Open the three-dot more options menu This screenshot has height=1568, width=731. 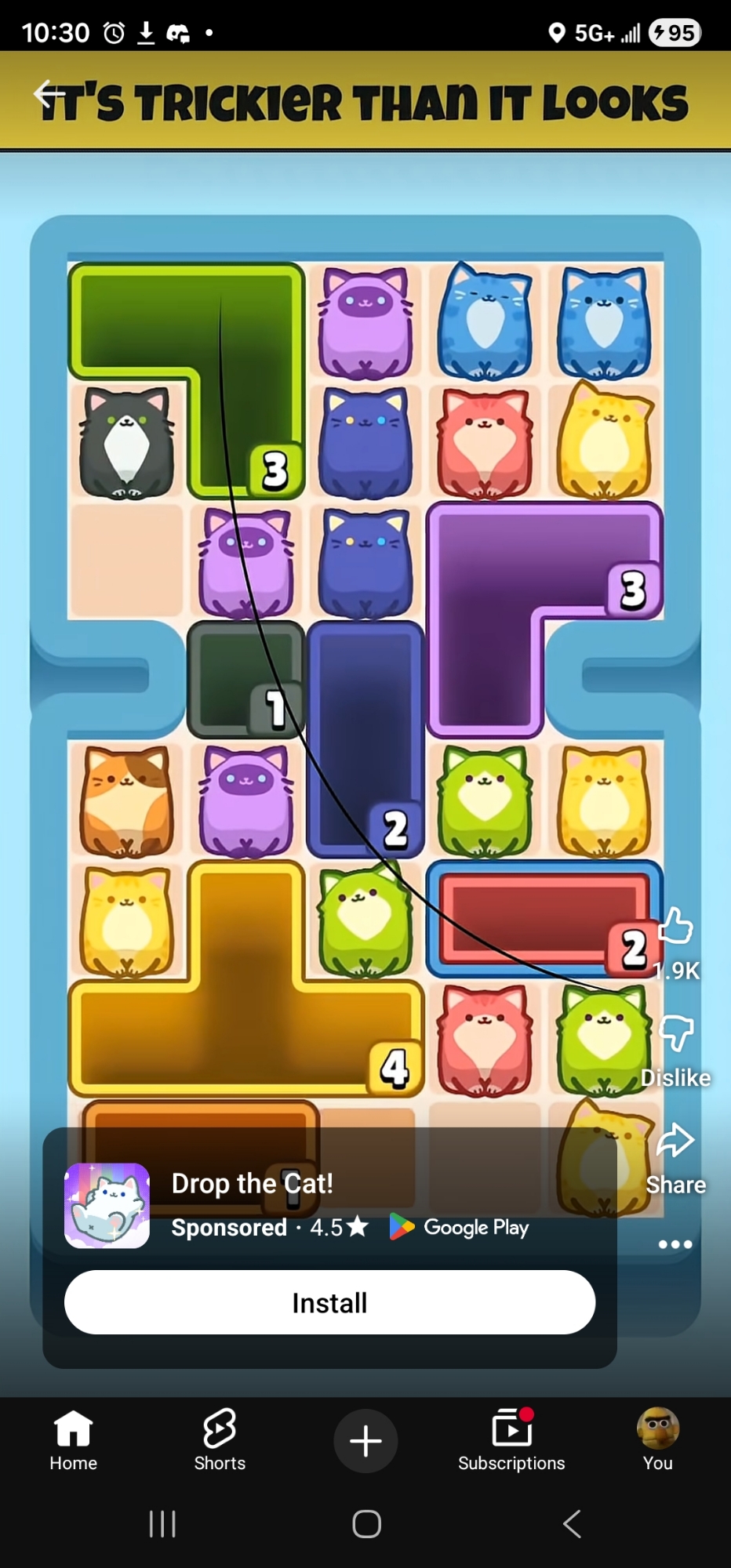pos(675,1244)
